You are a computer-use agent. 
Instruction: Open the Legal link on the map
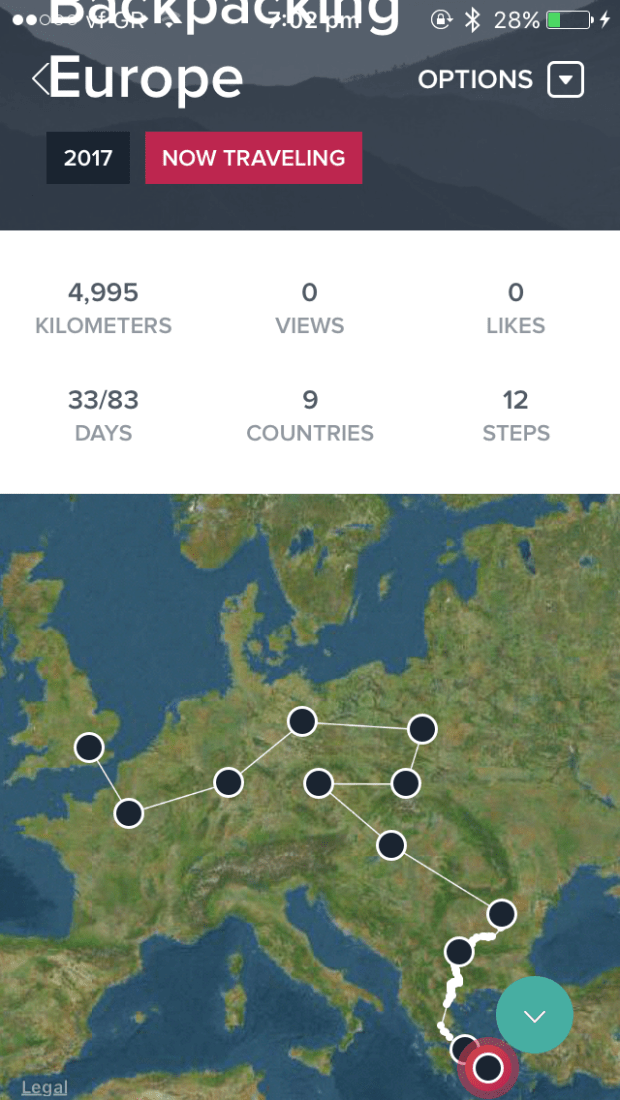pos(44,1087)
